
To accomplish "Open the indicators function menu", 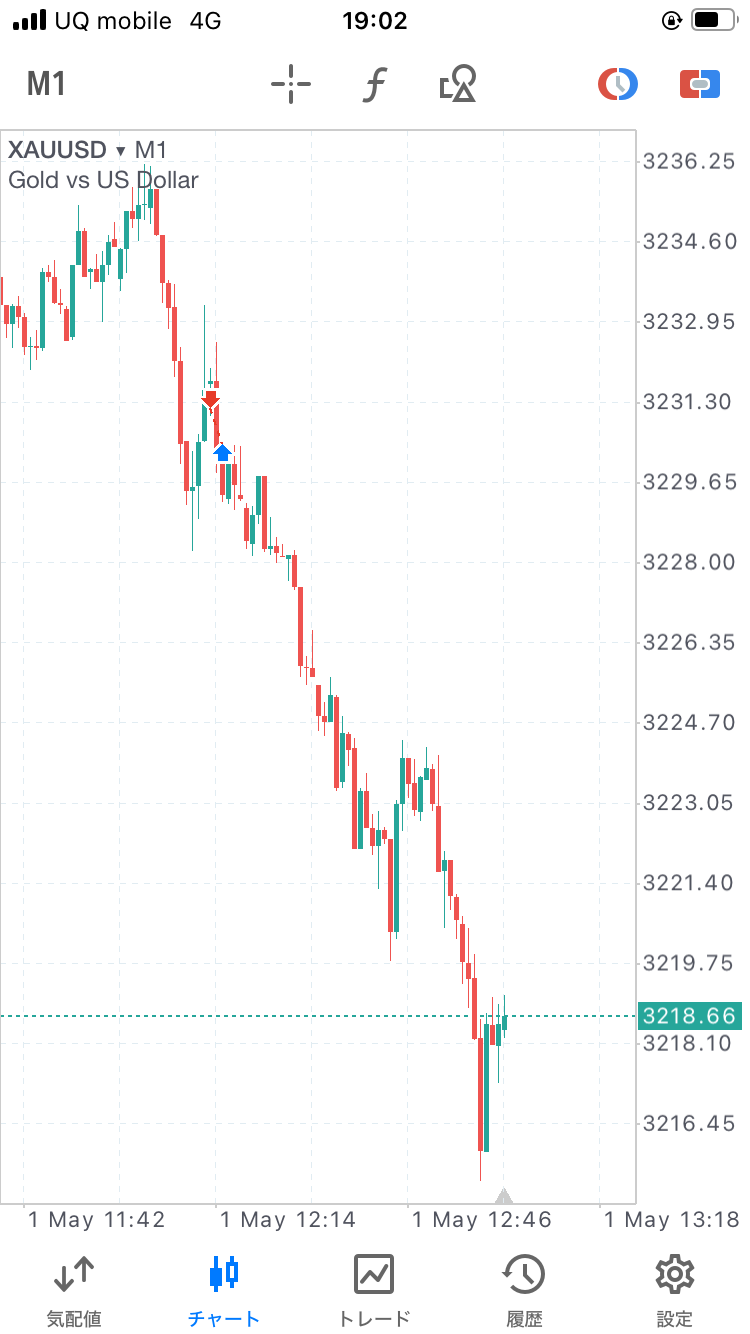I will coord(373,84).
